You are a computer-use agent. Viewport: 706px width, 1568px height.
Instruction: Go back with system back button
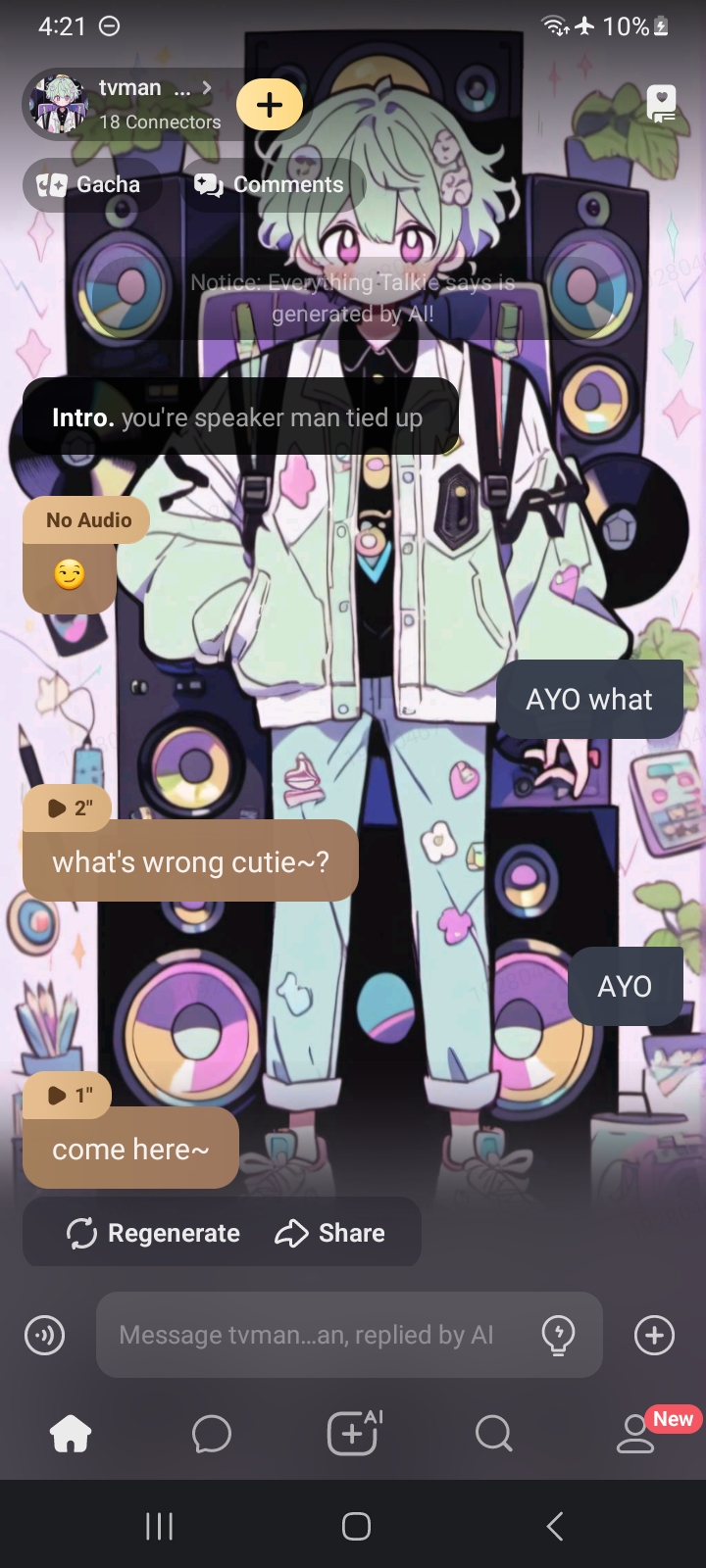click(555, 1526)
